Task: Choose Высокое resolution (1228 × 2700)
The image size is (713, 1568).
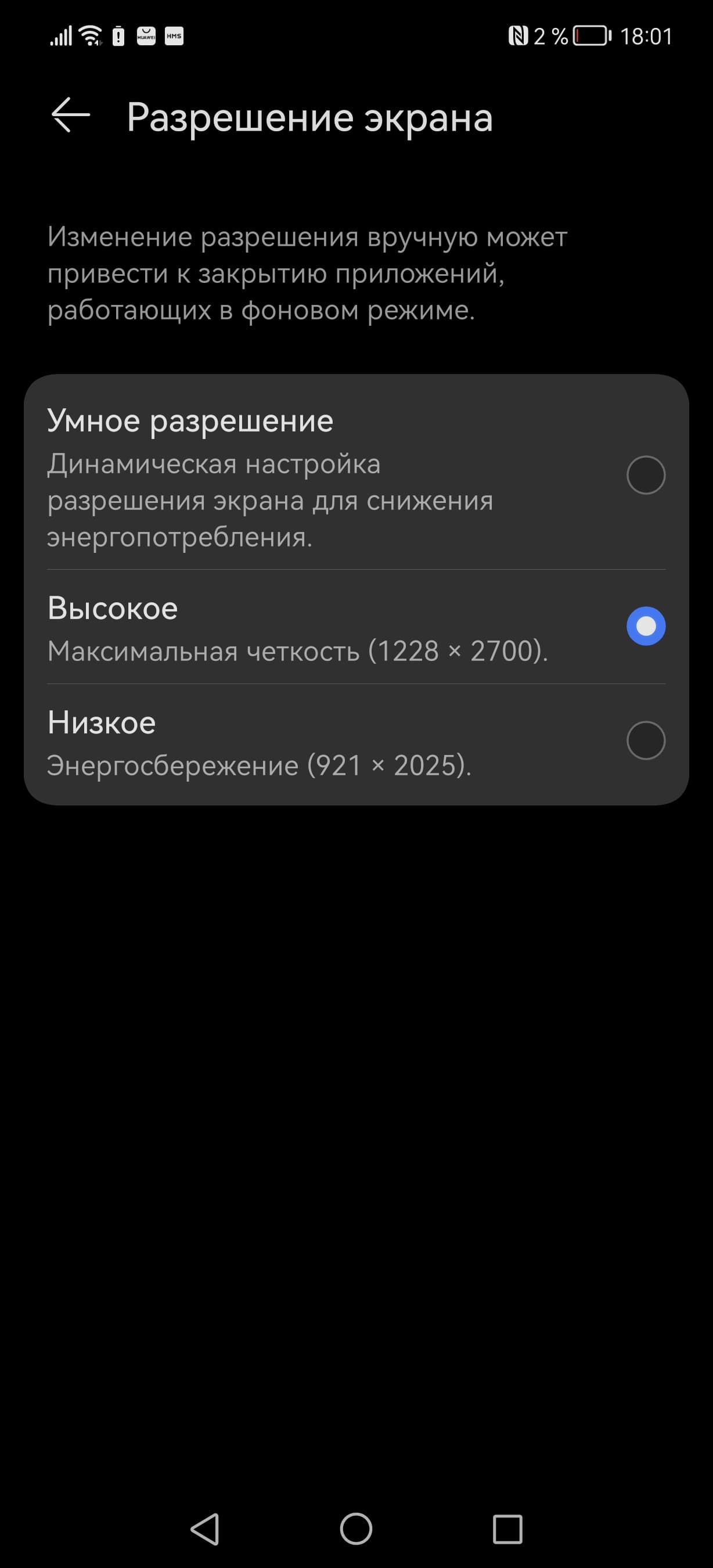Action: click(646, 627)
